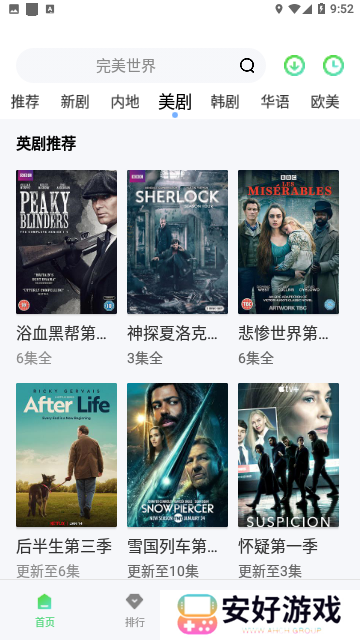Switch to the 韩剧 tab
Viewport: 360px width, 640px height.
tap(225, 102)
